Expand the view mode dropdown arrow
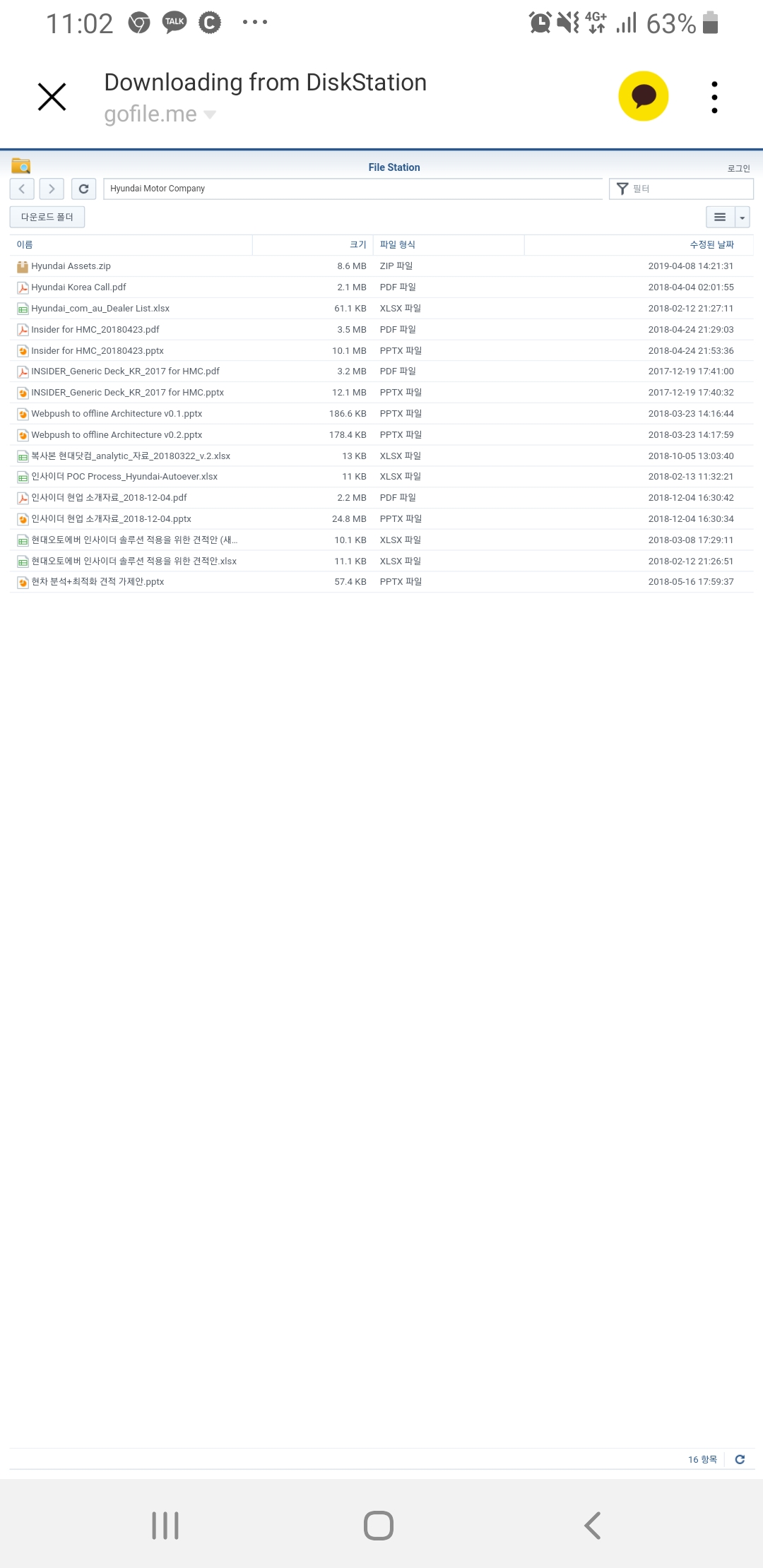Viewport: 763px width, 1568px height. [743, 218]
